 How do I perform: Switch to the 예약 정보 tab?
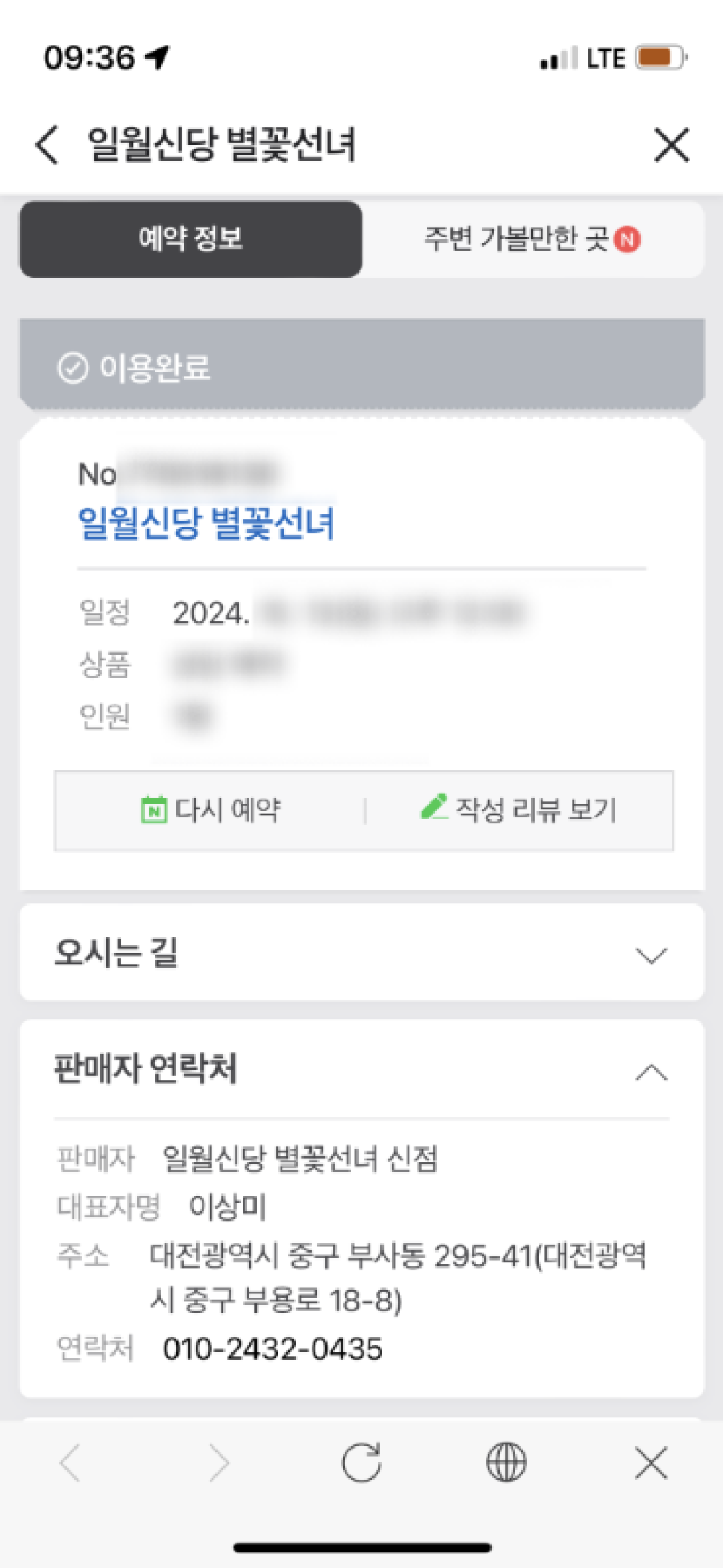[190, 239]
